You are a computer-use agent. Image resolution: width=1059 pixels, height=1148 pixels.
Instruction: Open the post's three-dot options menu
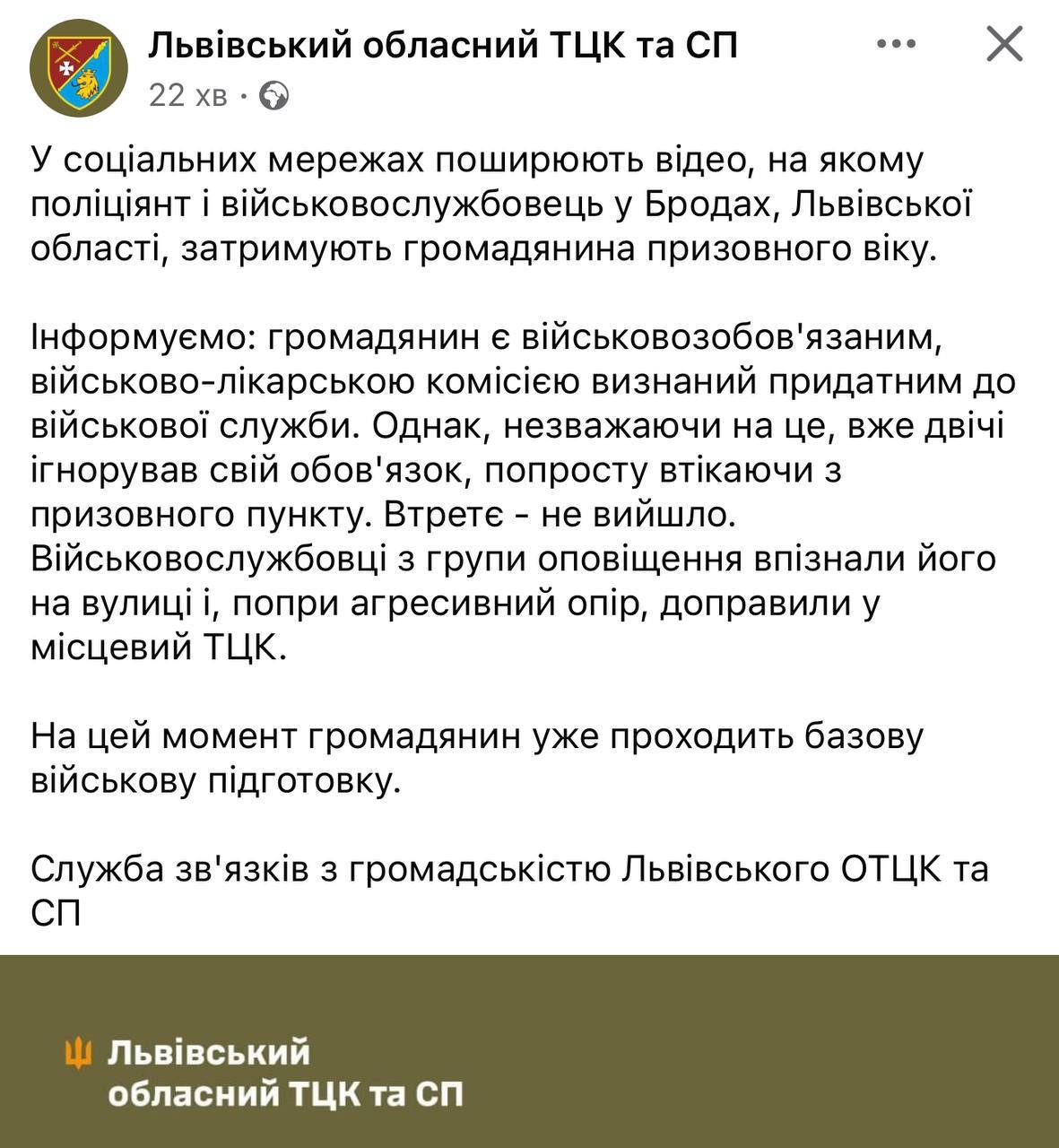click(896, 43)
